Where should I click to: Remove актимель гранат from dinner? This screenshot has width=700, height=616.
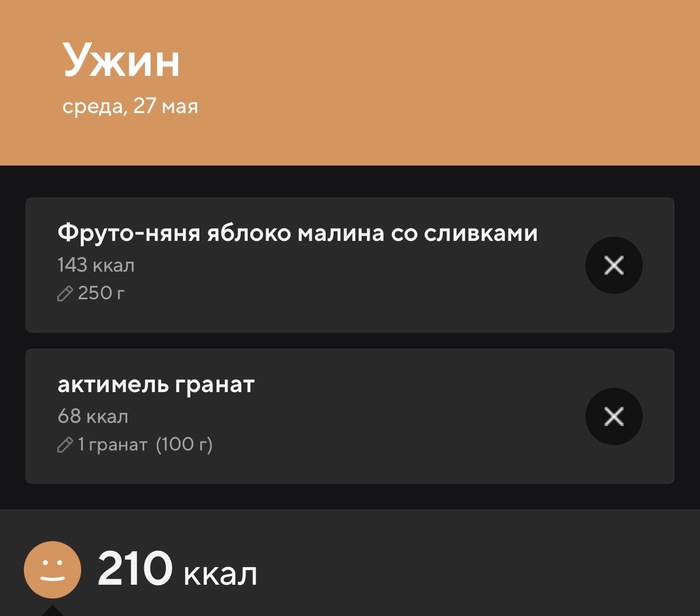coord(614,417)
